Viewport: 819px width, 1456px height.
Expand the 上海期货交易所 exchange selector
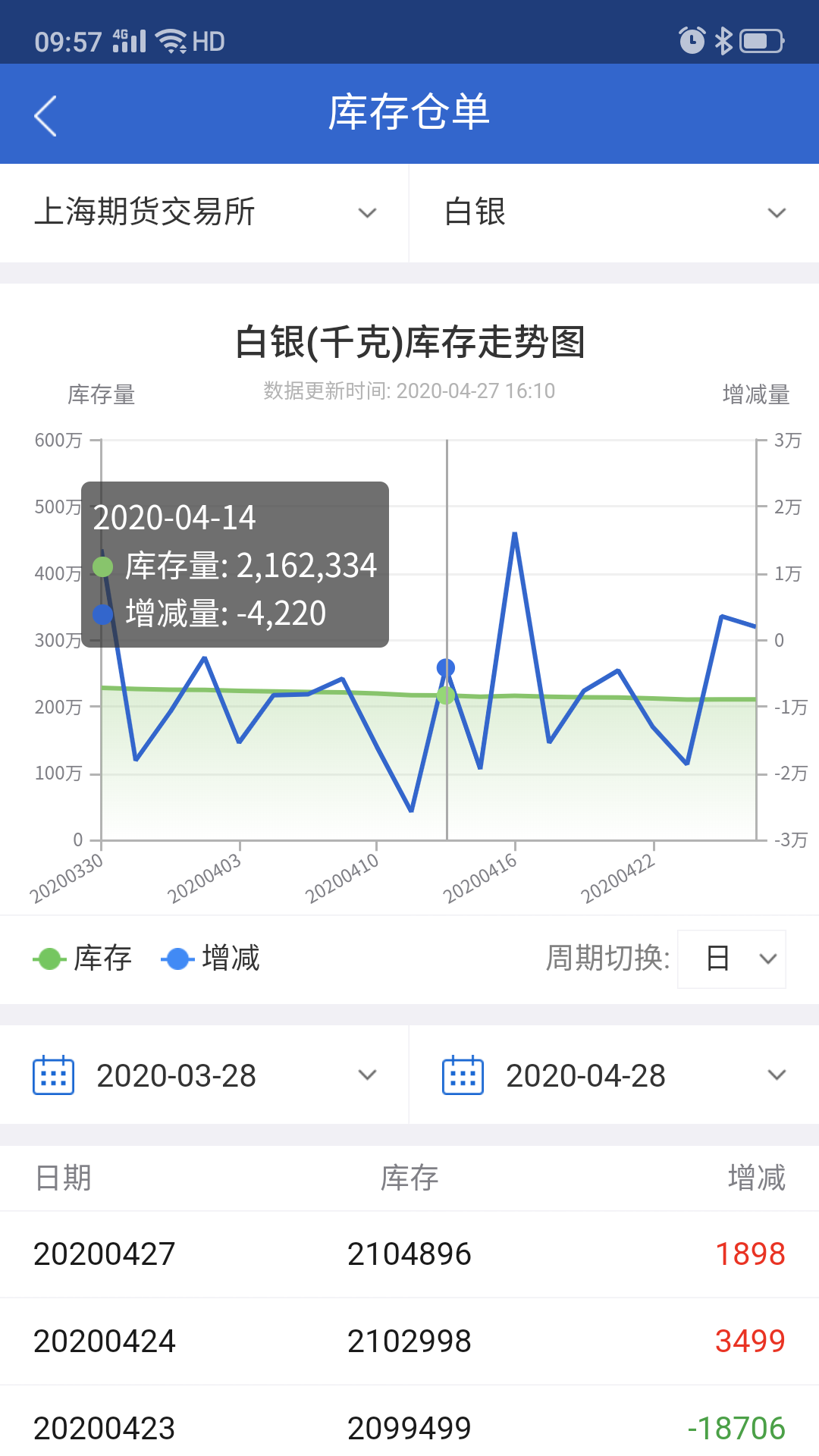pyautogui.click(x=205, y=213)
